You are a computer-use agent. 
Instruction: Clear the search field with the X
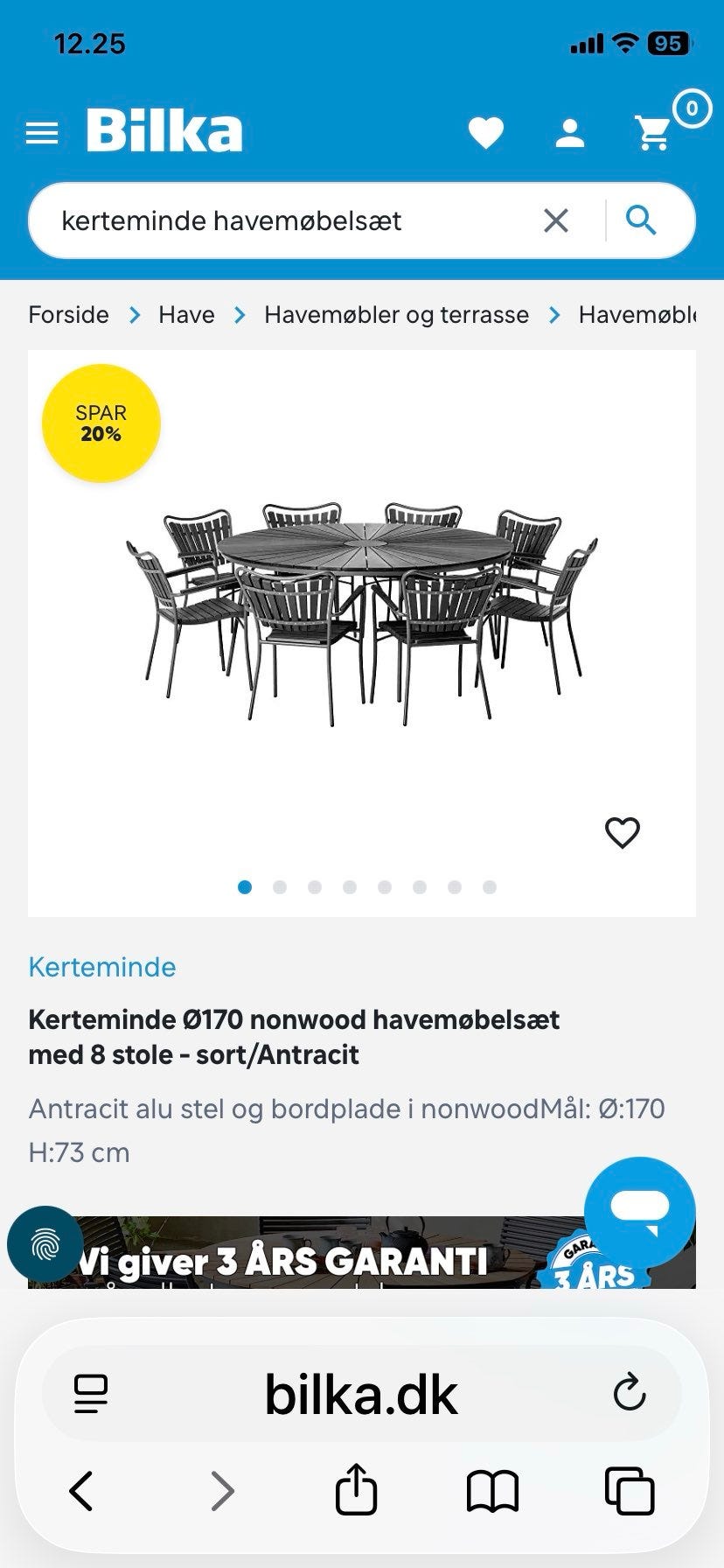556,220
